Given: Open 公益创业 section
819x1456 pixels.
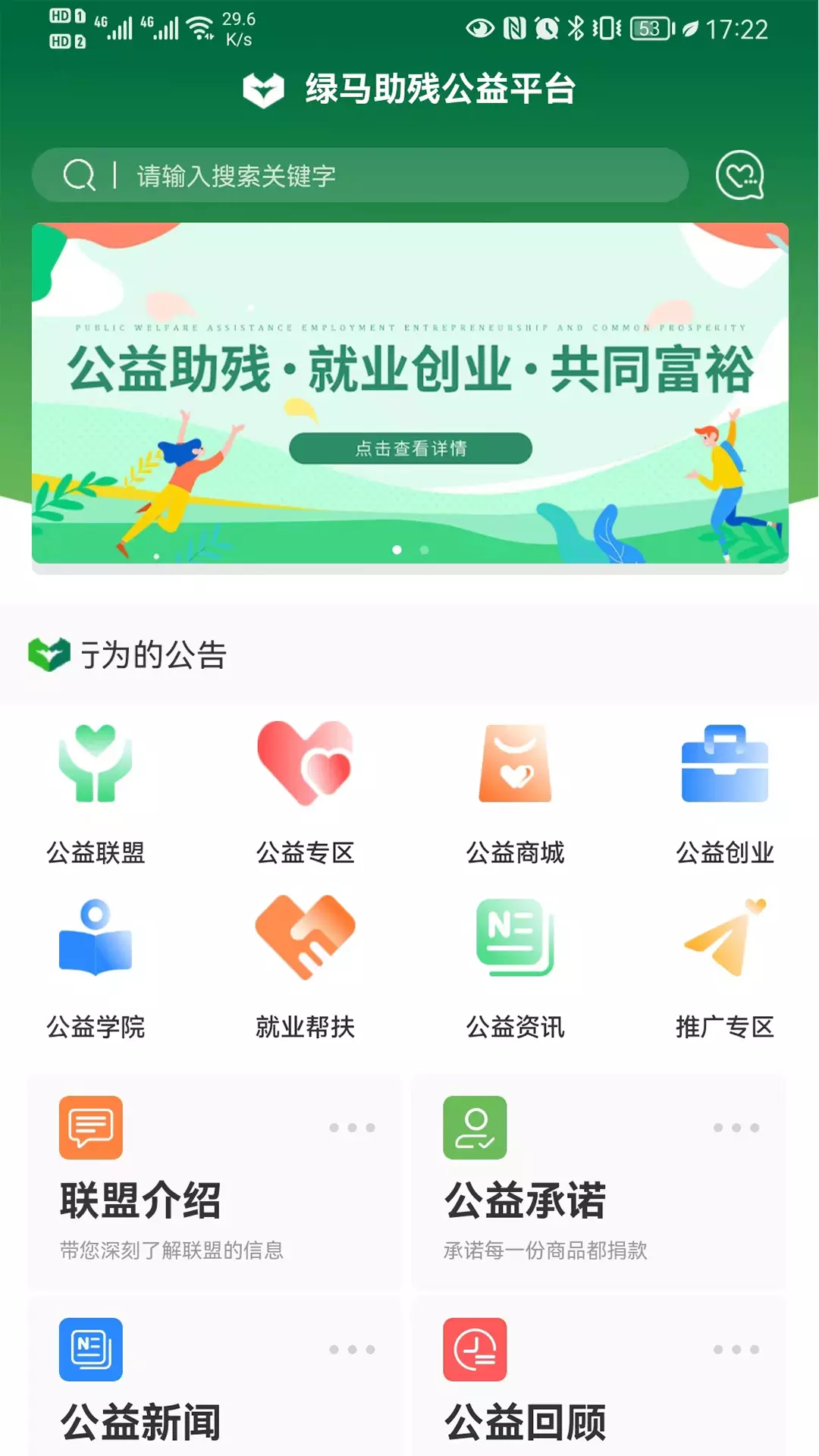Looking at the screenshot, I should pos(725,792).
